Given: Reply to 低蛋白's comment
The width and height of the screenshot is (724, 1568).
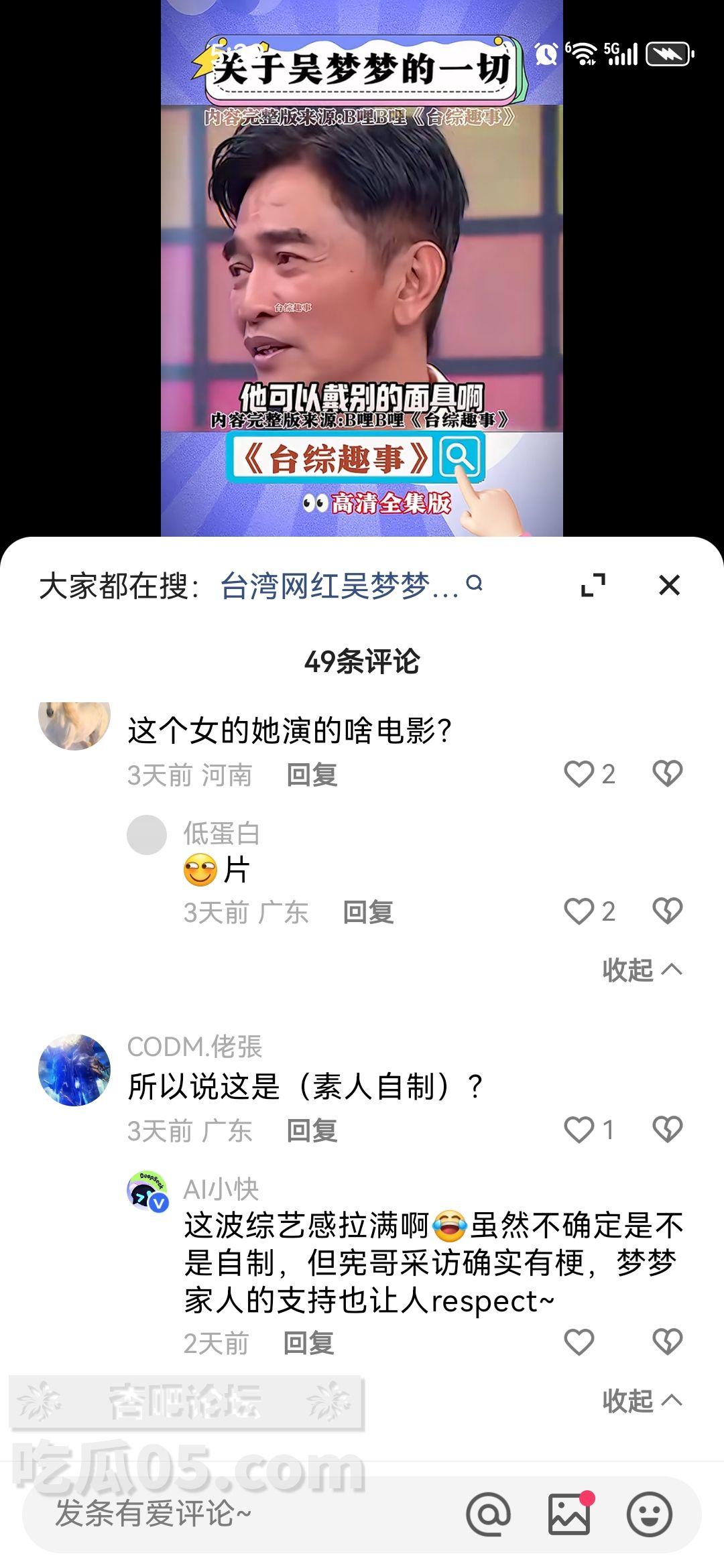Looking at the screenshot, I should click(x=368, y=912).
